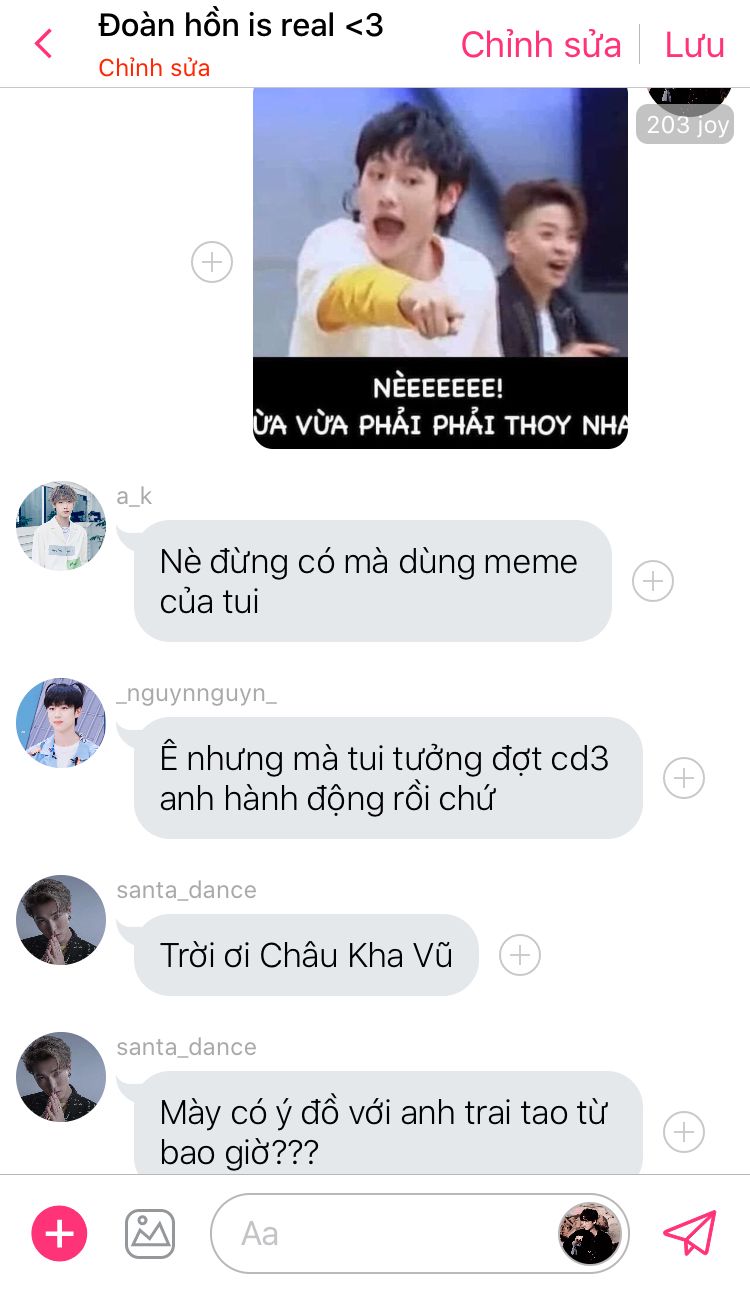
Task: Open _nguynnguyn_'s avatar
Action: tap(61, 723)
